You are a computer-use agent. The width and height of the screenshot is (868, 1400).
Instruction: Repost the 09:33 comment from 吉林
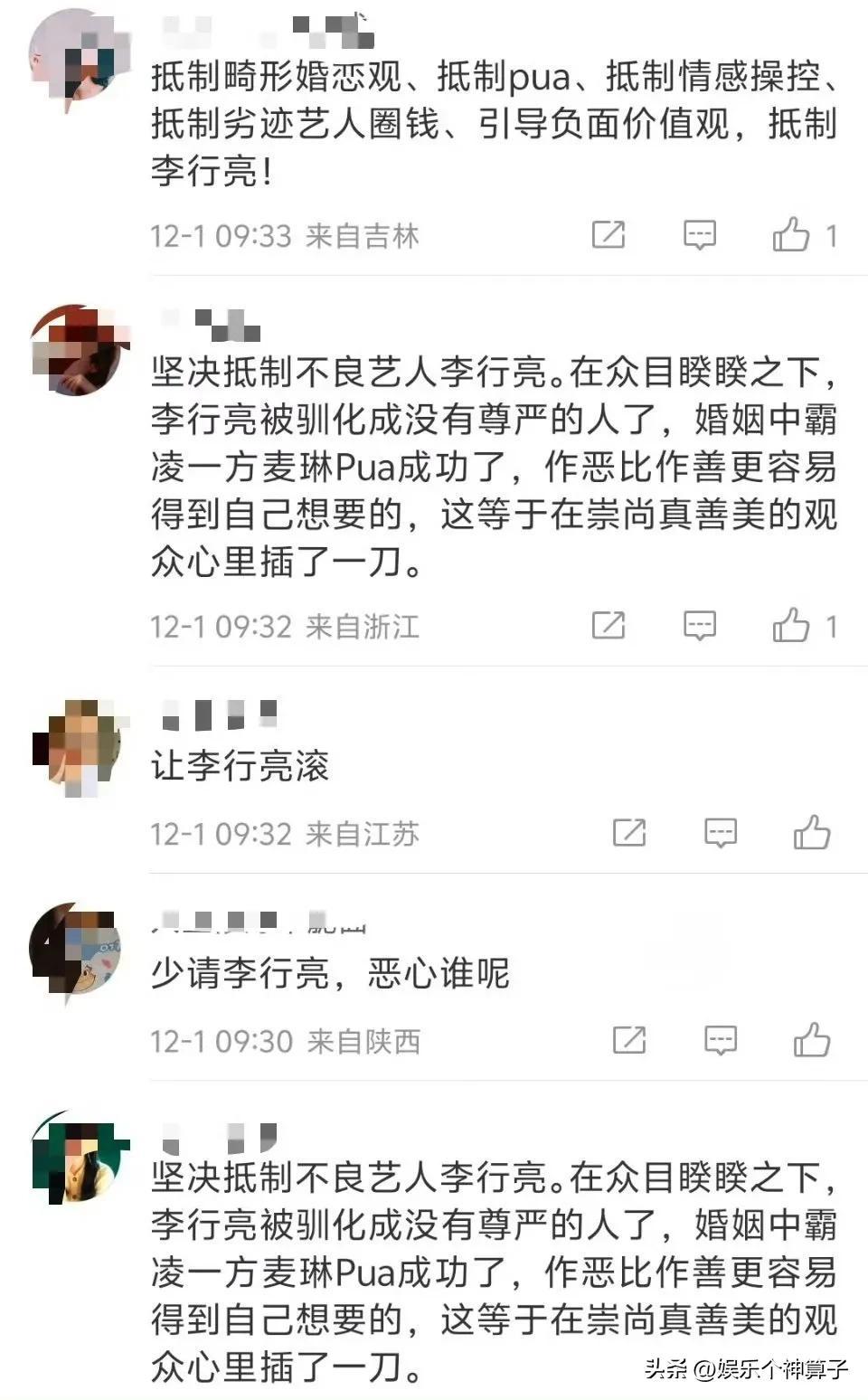click(x=609, y=235)
